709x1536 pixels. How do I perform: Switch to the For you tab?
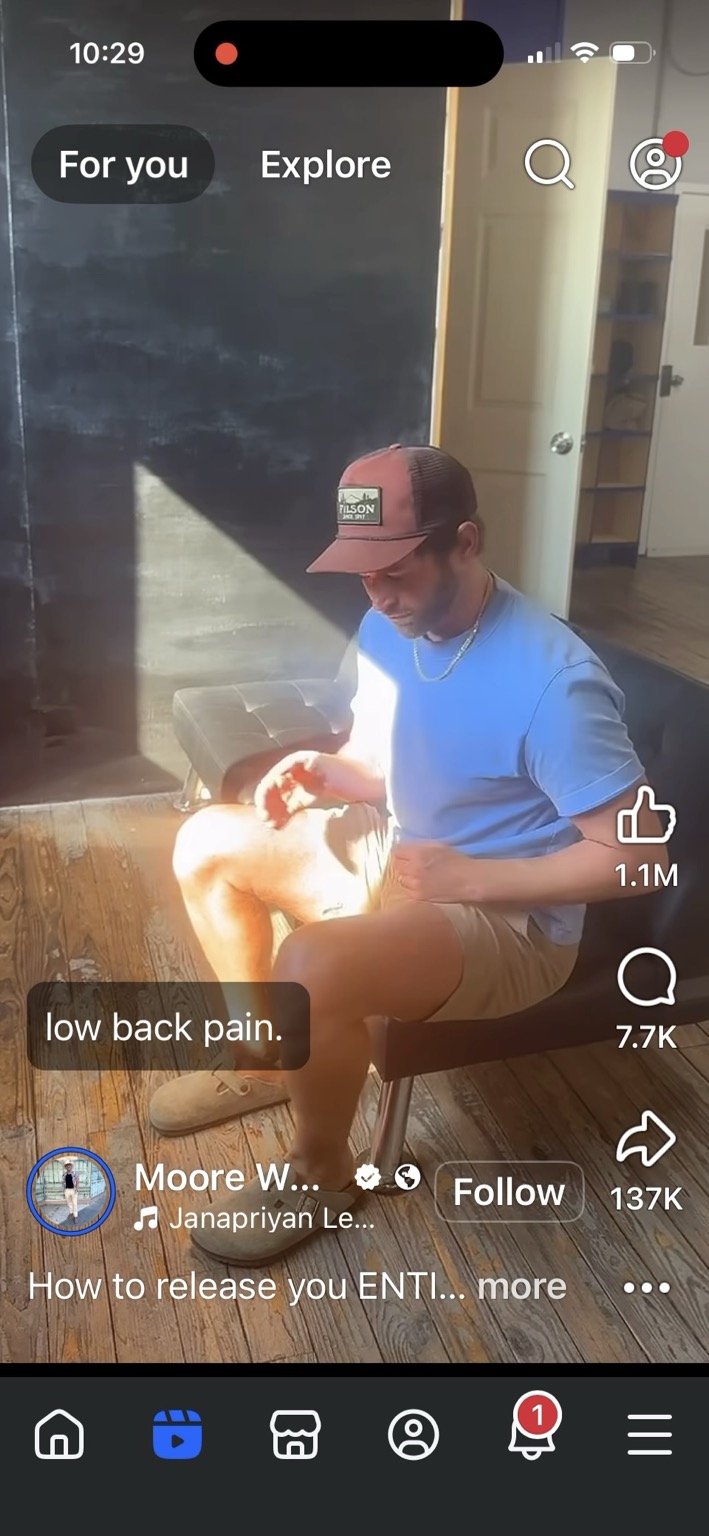(123, 165)
